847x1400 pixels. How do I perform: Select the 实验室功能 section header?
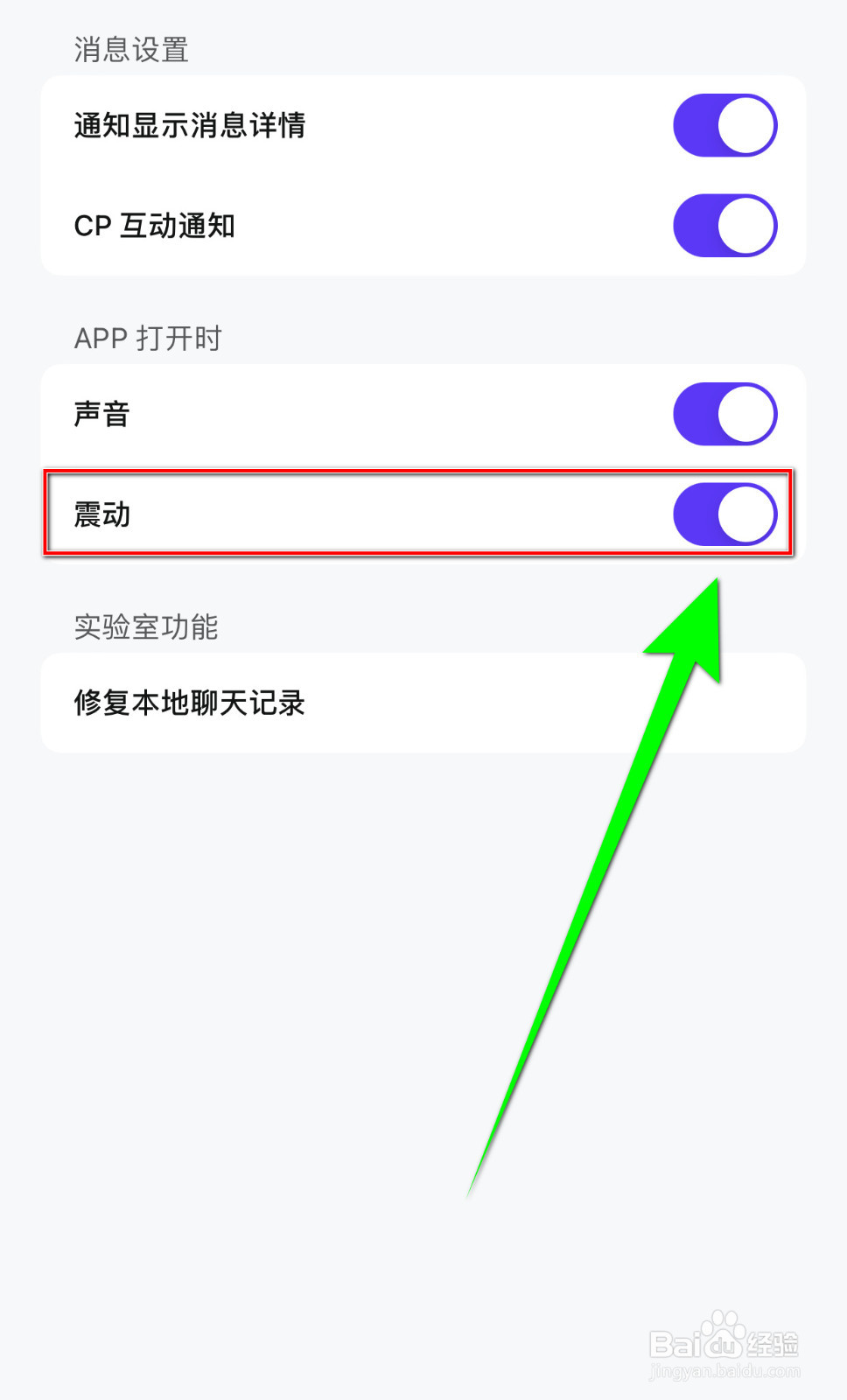pyautogui.click(x=146, y=627)
